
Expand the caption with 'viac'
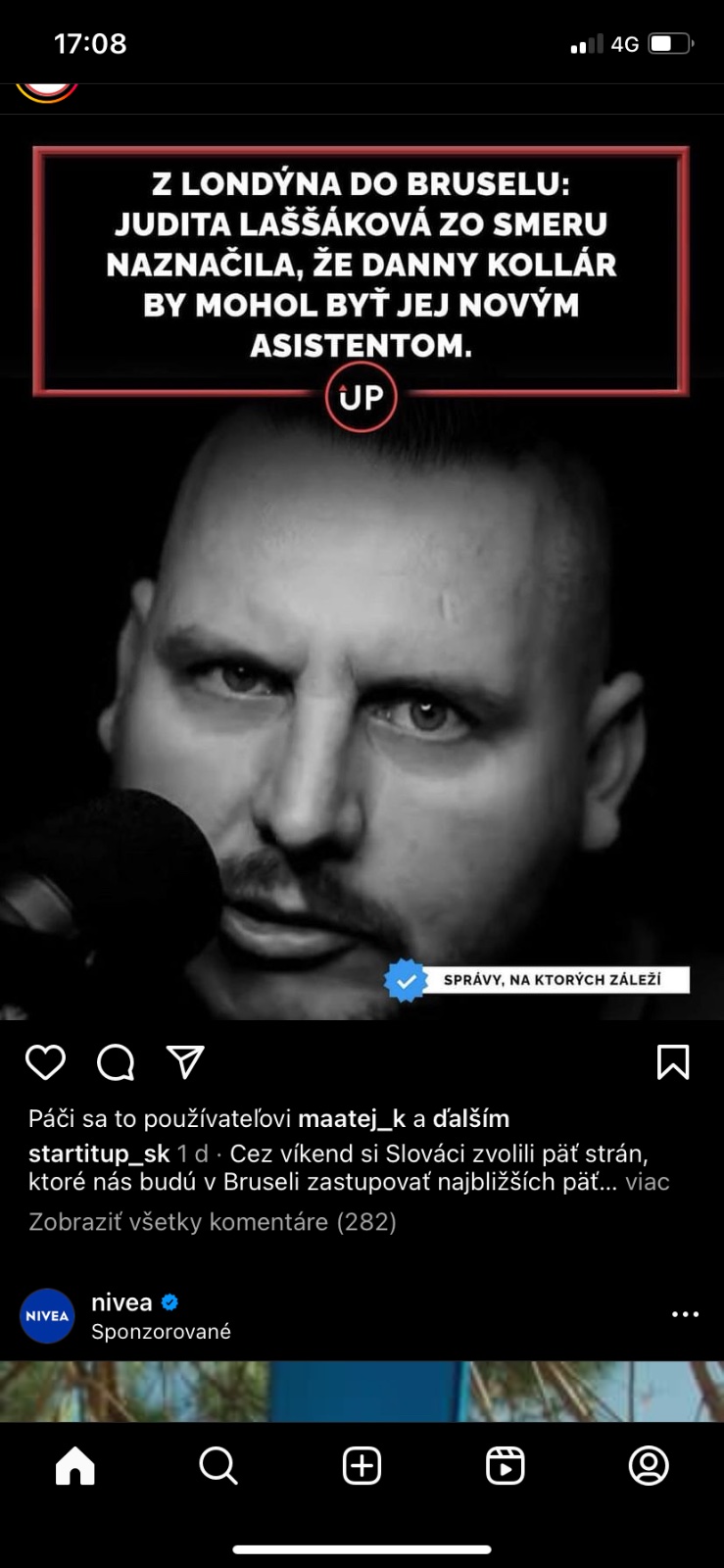tap(648, 1182)
